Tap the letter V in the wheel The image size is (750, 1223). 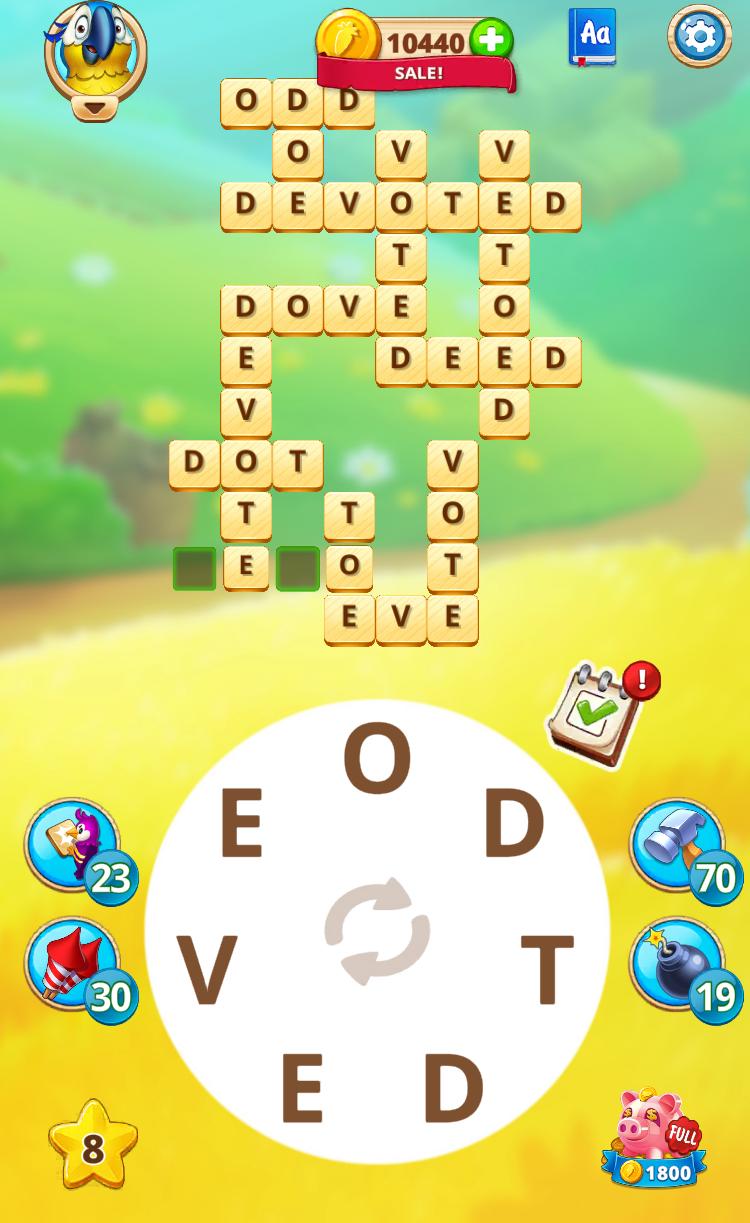pyautogui.click(x=207, y=969)
